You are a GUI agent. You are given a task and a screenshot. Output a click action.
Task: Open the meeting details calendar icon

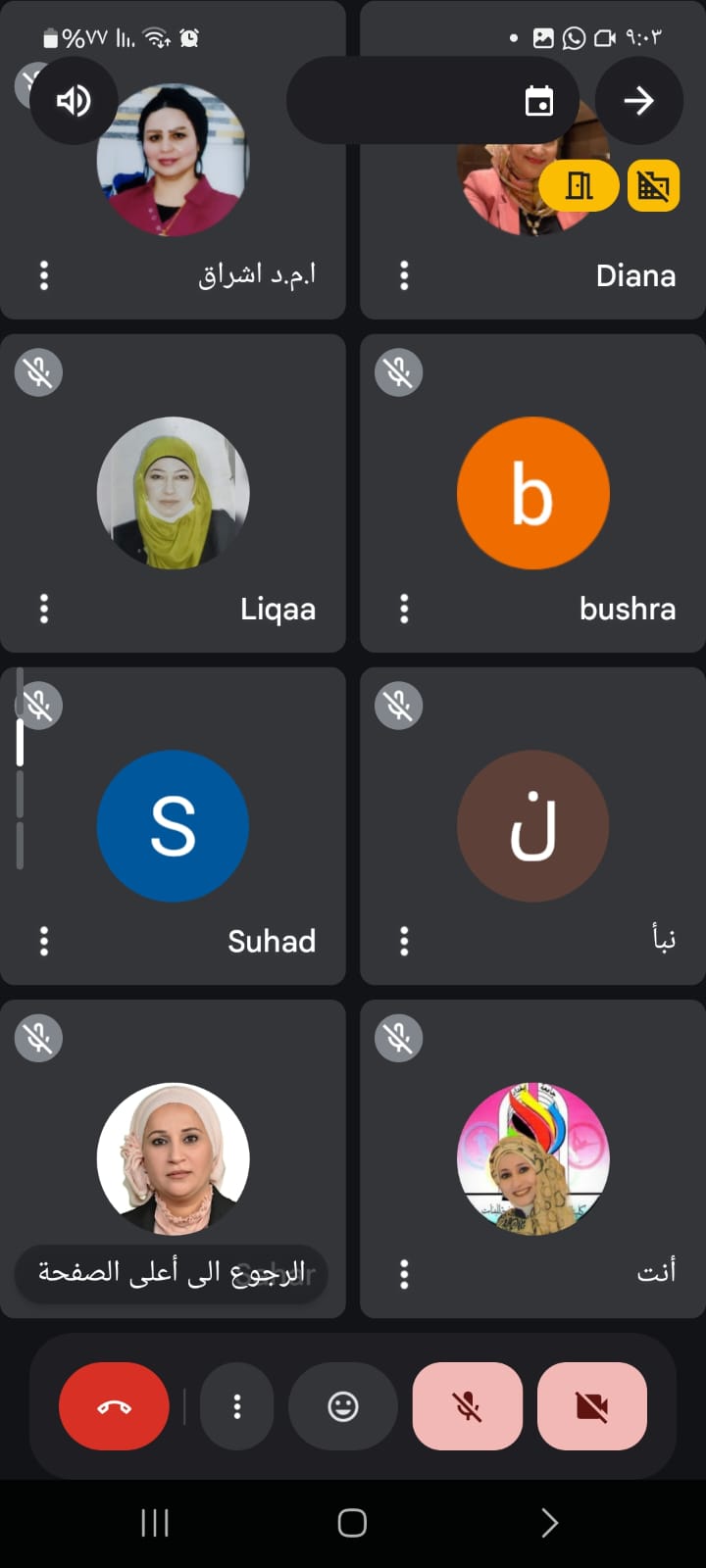[x=538, y=101]
